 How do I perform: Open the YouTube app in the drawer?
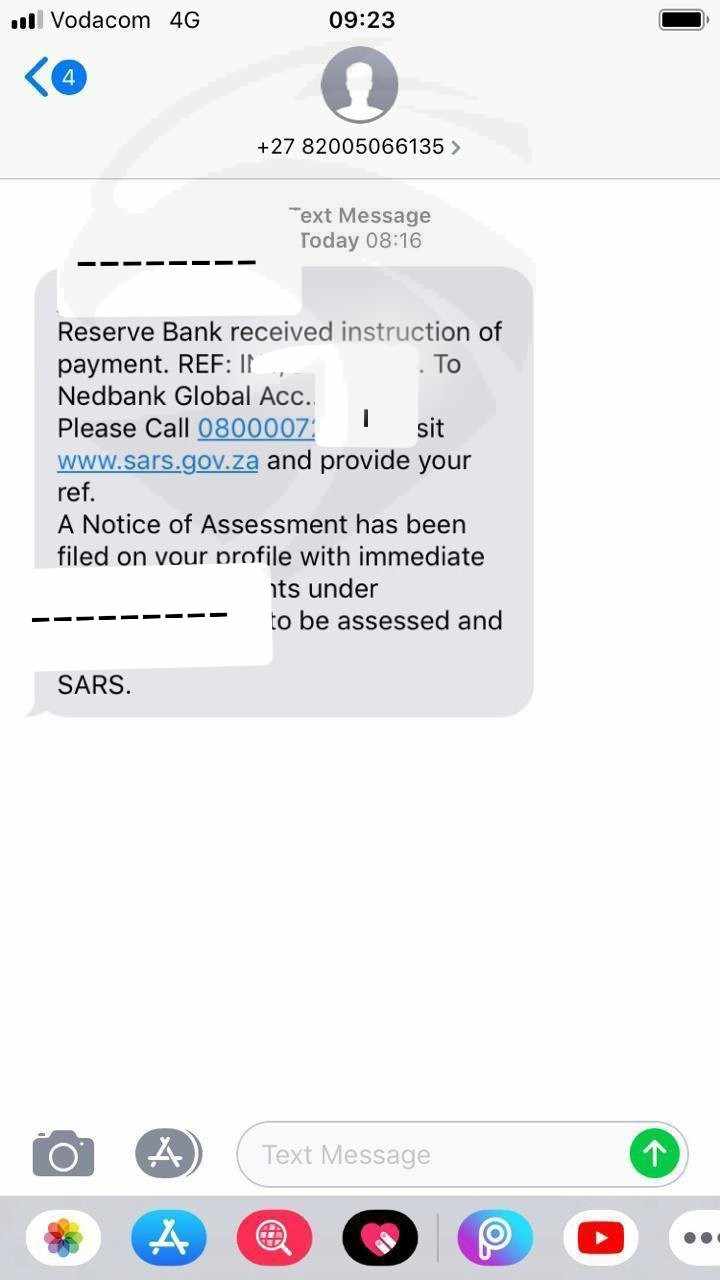coord(600,1238)
